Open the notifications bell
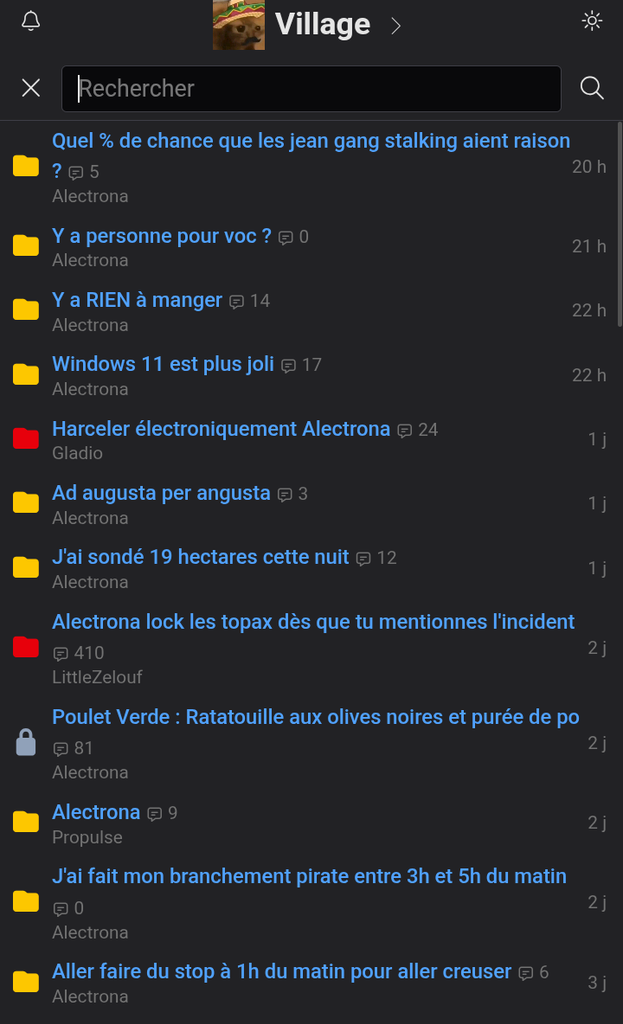Screen dimensions: 623x1024 pos(31,21)
